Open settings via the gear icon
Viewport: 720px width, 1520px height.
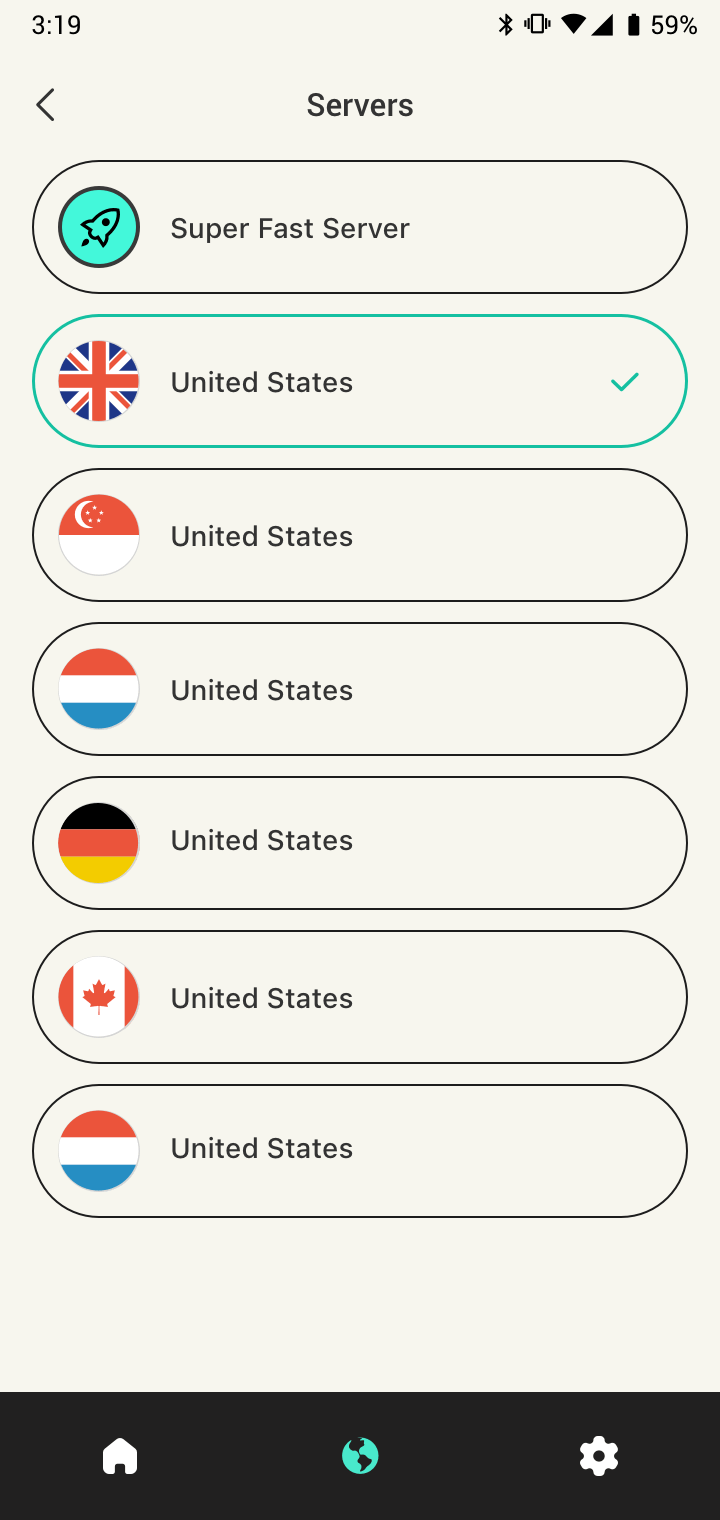point(599,1456)
